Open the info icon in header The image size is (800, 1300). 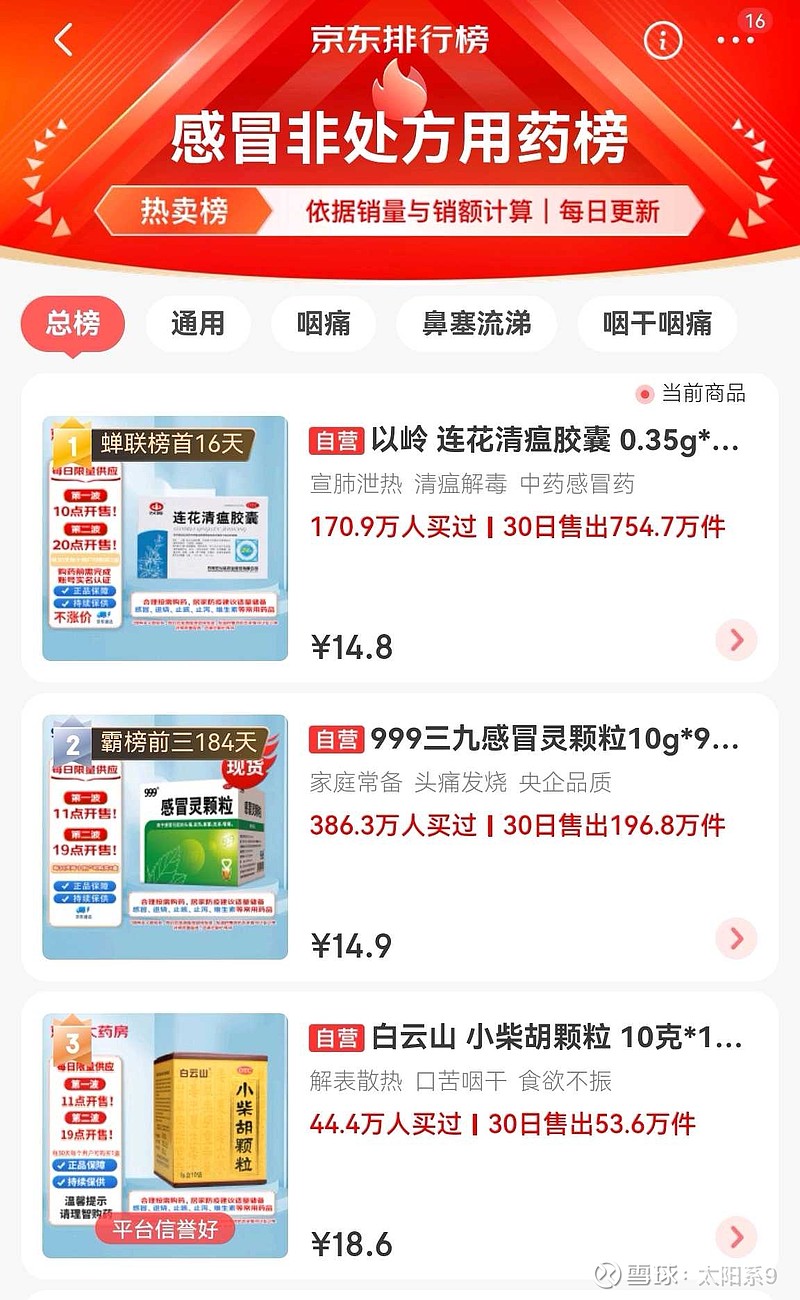coord(662,40)
